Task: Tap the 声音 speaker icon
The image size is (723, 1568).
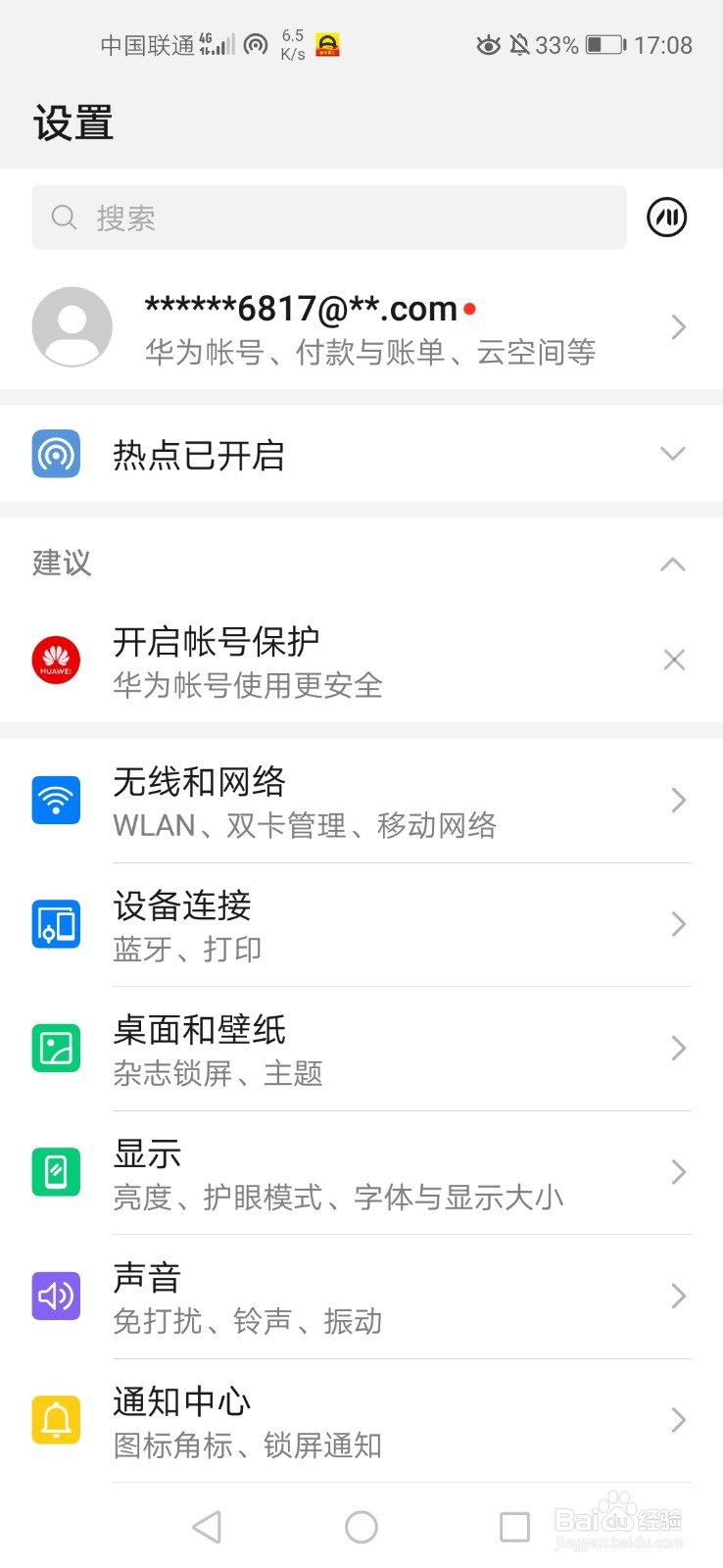Action: pos(56,1296)
